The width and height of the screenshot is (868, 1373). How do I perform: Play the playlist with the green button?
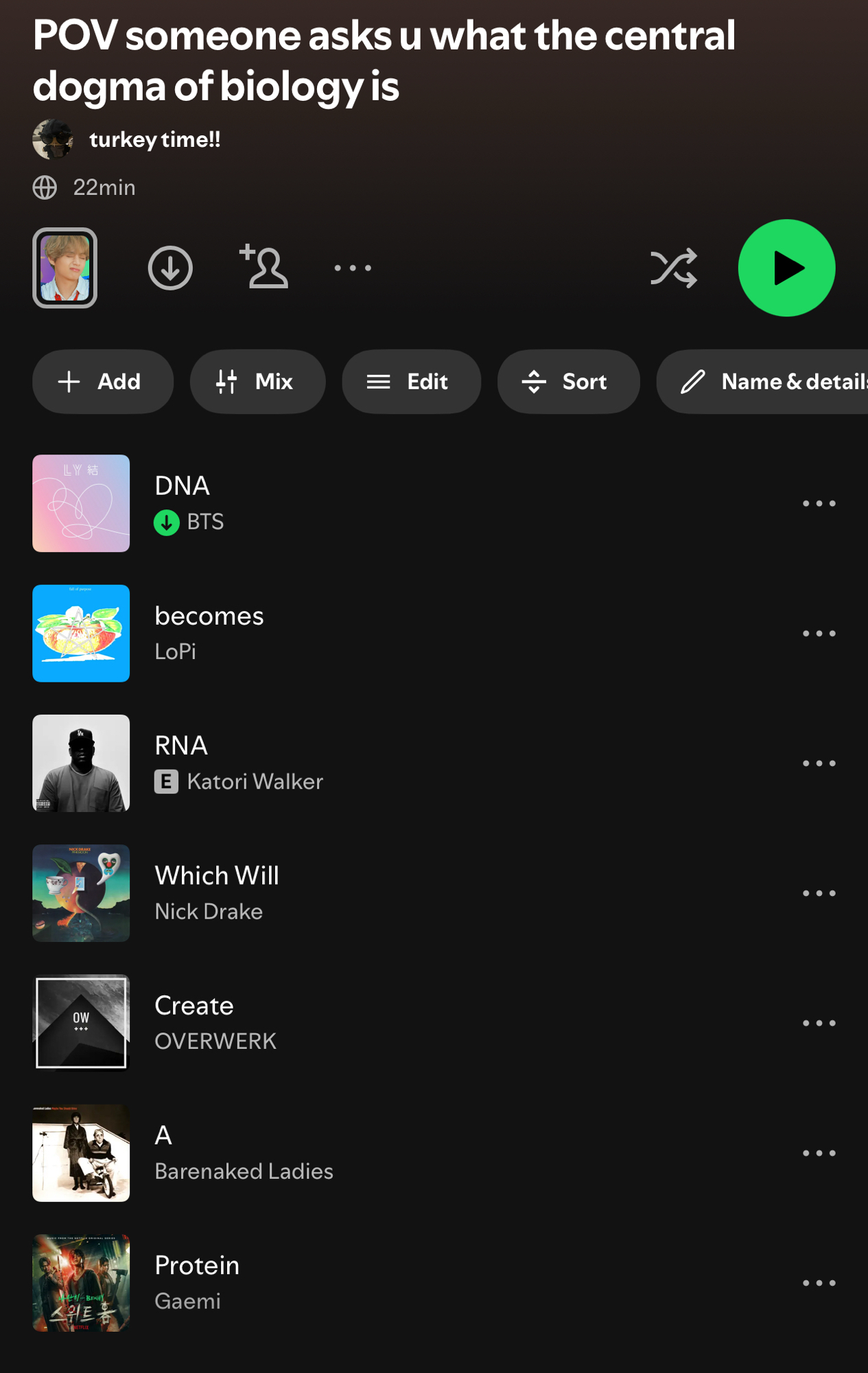(786, 268)
